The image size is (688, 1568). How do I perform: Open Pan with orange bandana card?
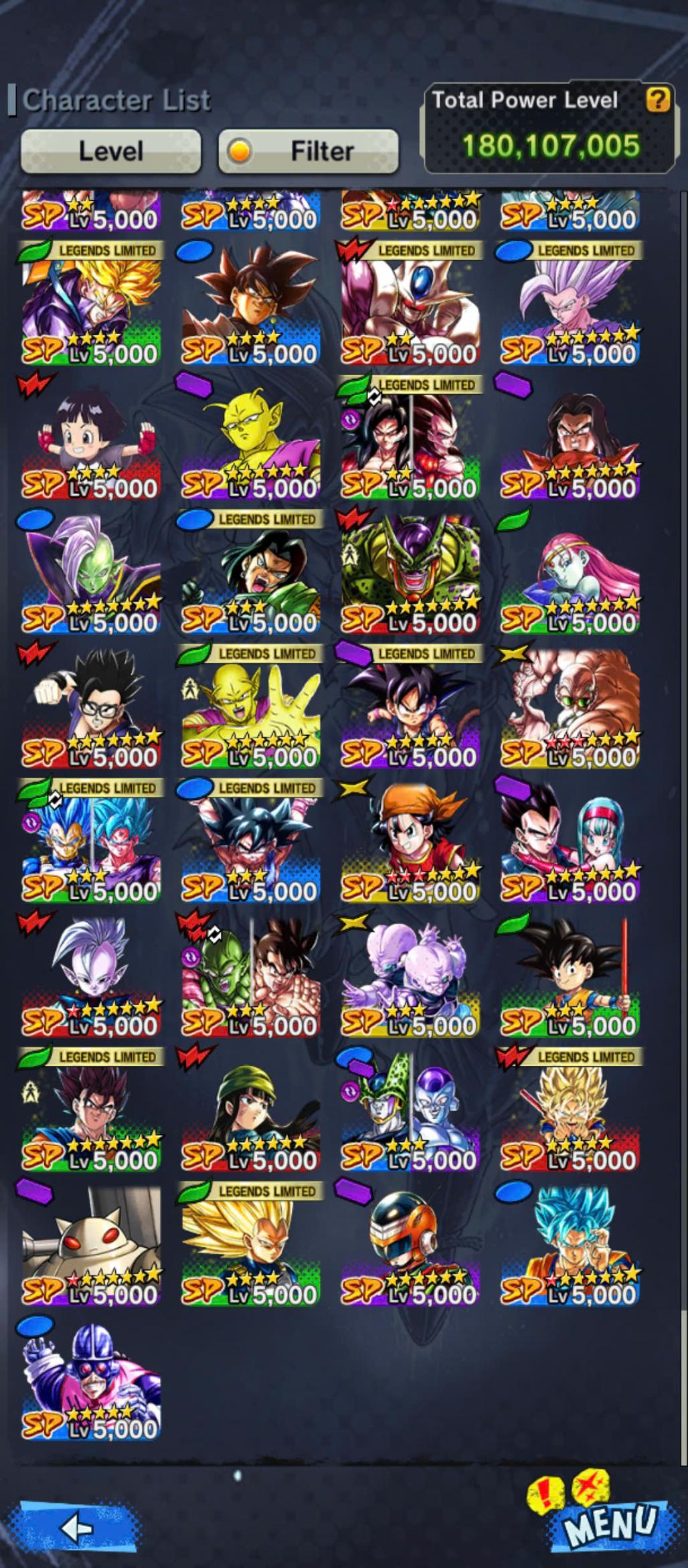(x=410, y=844)
